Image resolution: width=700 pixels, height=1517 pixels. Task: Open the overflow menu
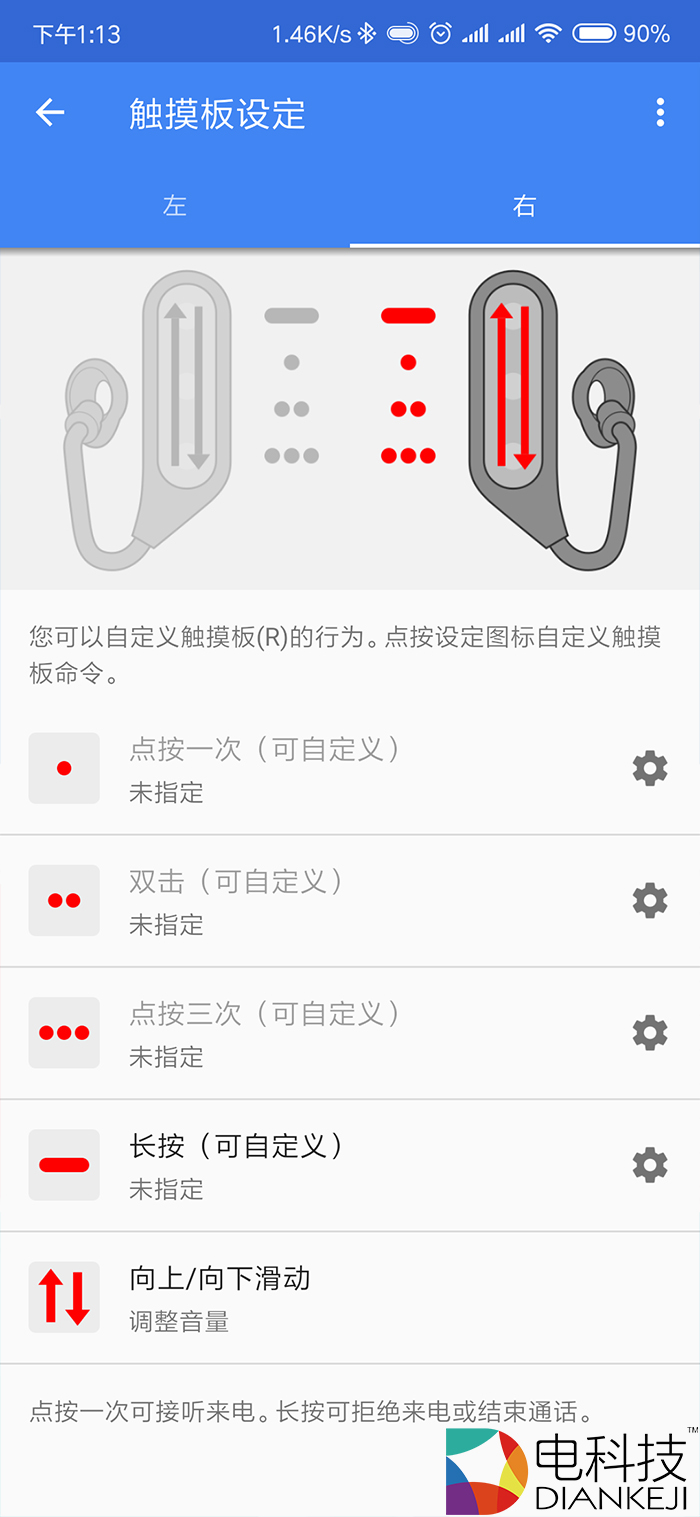click(x=660, y=113)
